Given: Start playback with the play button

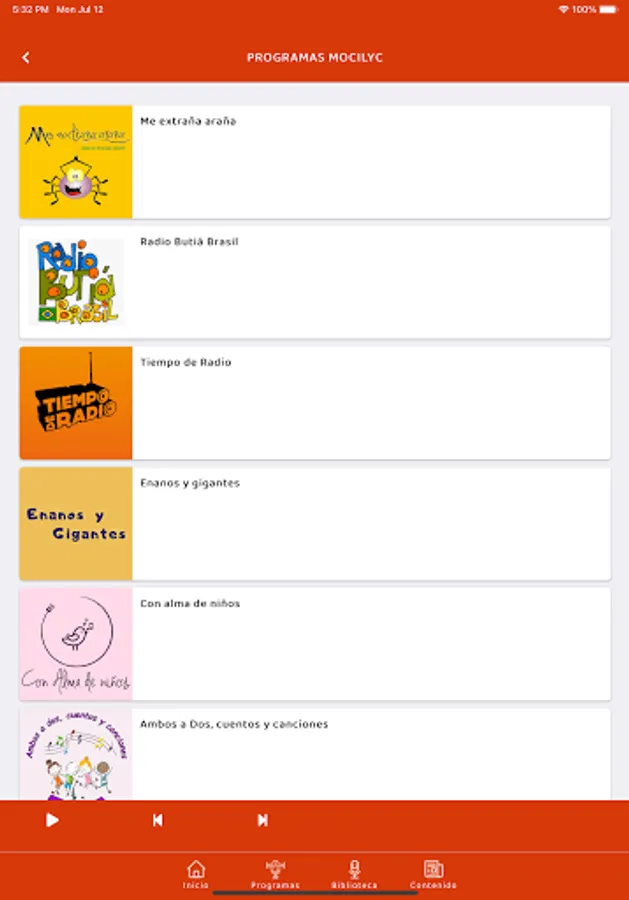Looking at the screenshot, I should click(x=52, y=820).
